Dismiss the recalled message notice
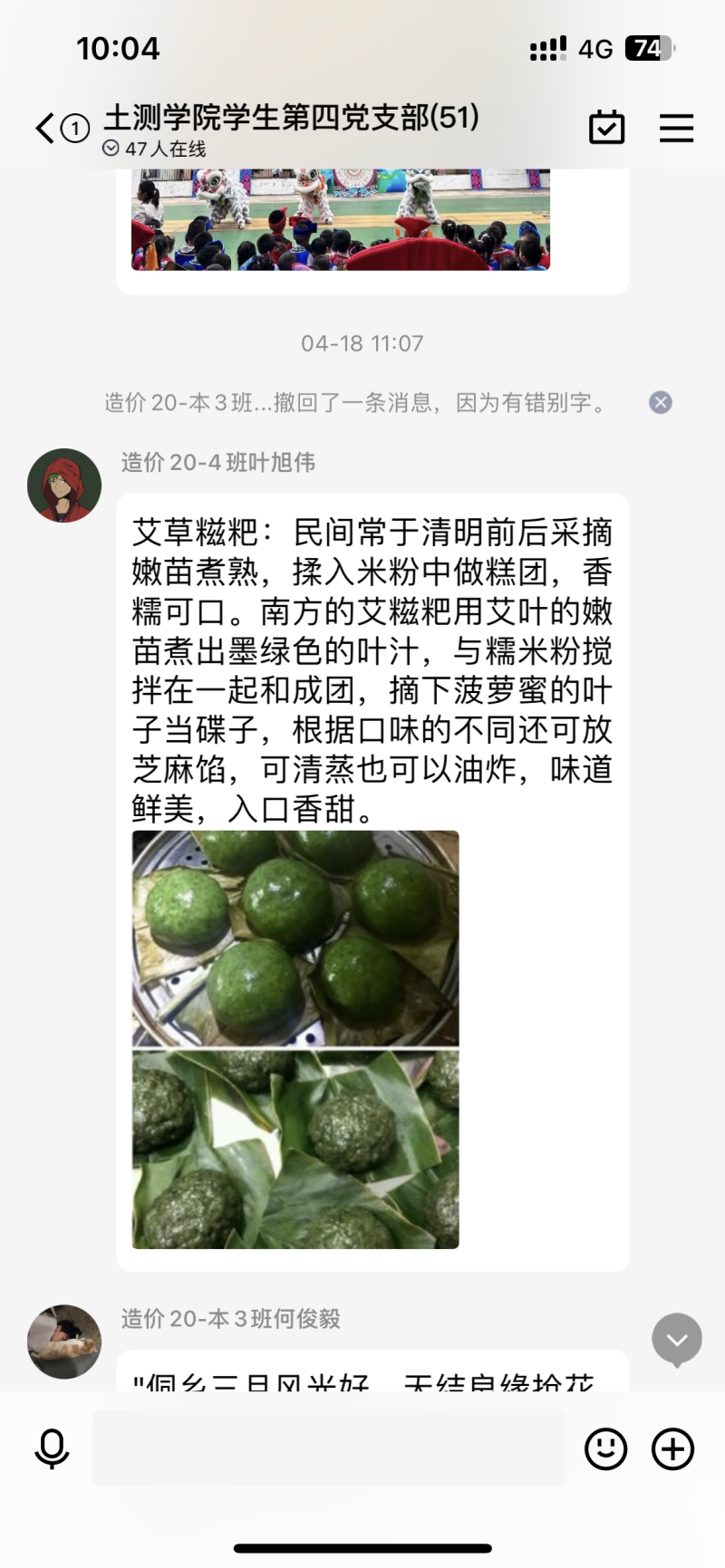 click(661, 402)
